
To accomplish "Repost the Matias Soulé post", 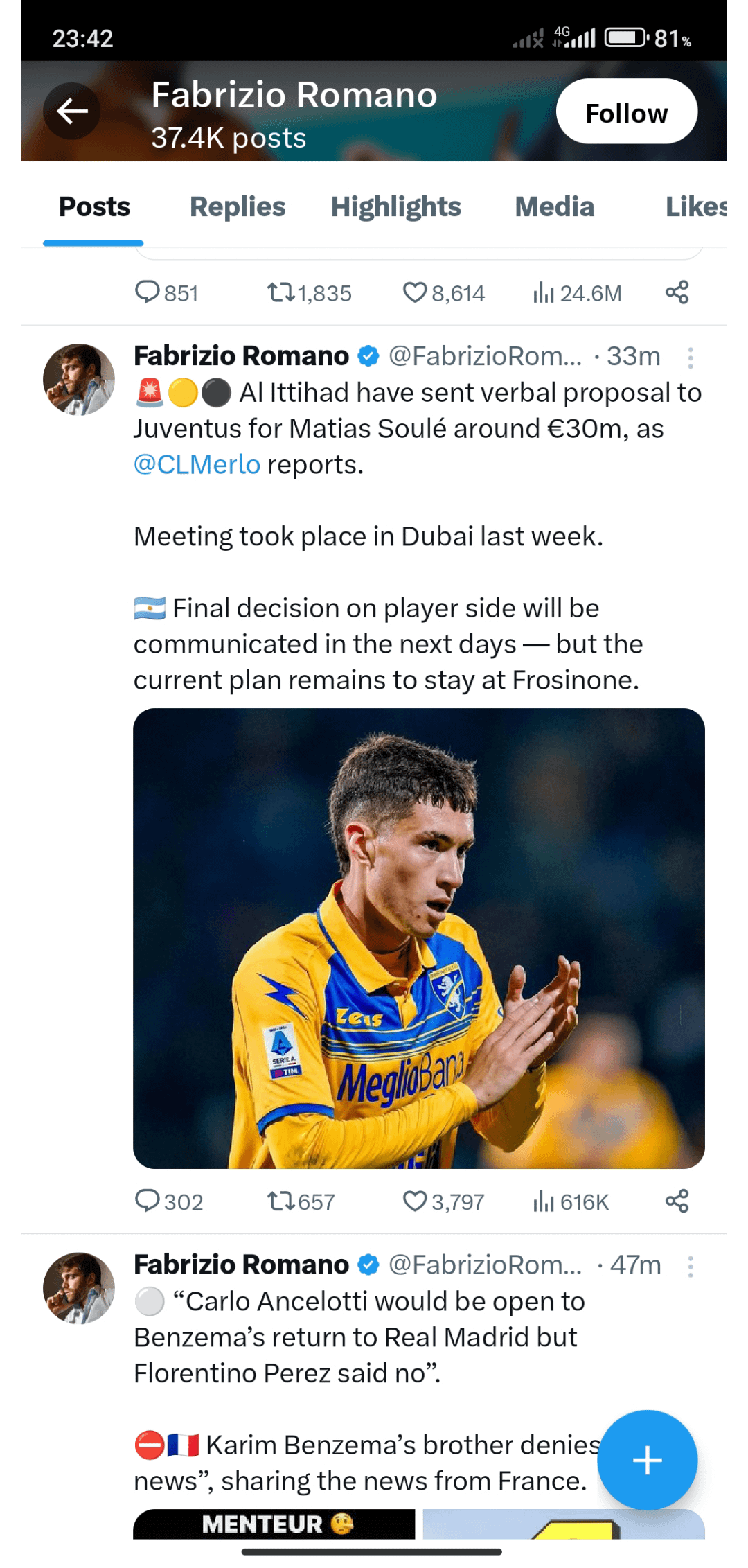I will point(301,1201).
